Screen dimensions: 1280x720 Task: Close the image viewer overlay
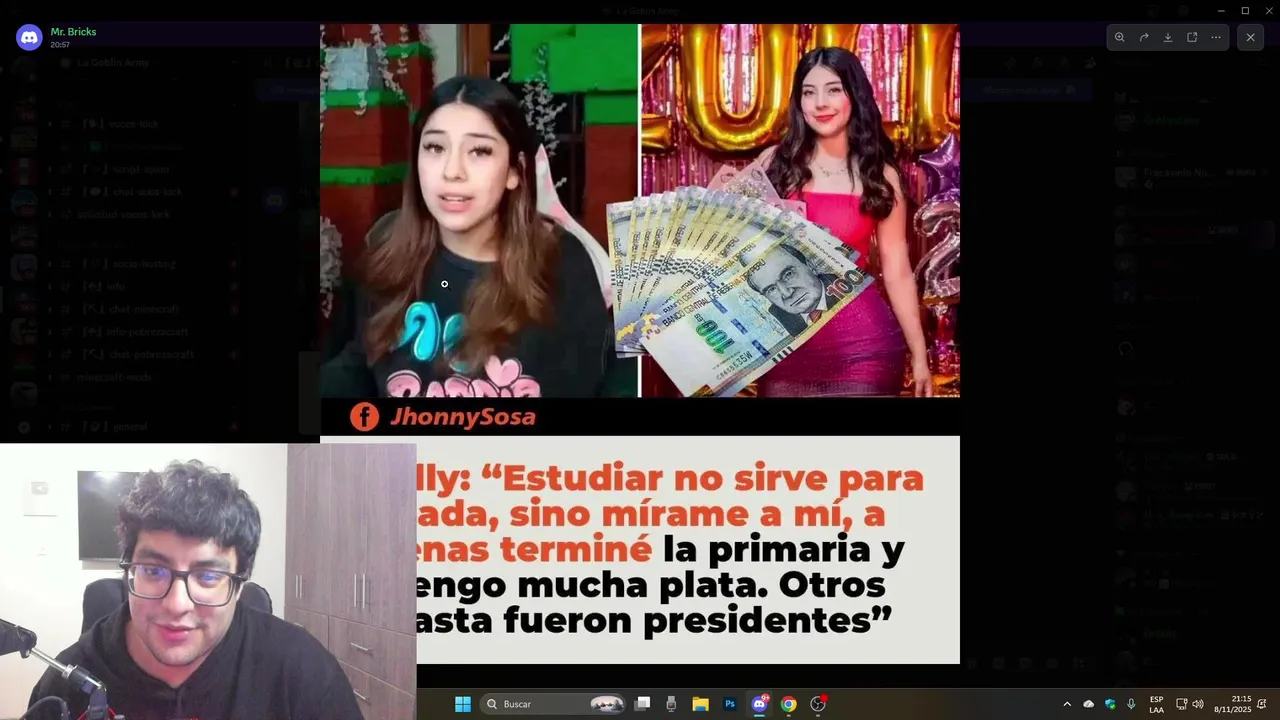tap(1250, 37)
